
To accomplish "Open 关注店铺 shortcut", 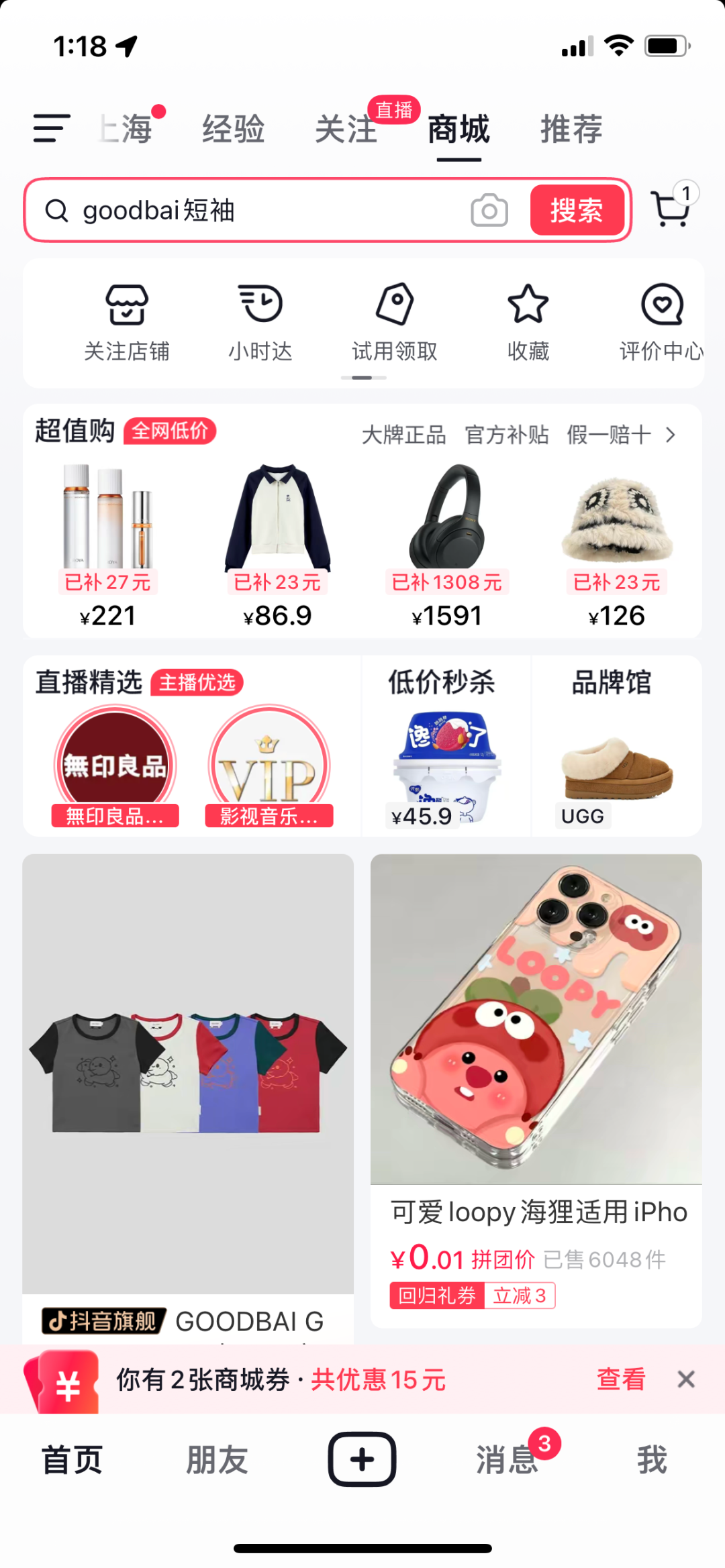I will tap(127, 322).
